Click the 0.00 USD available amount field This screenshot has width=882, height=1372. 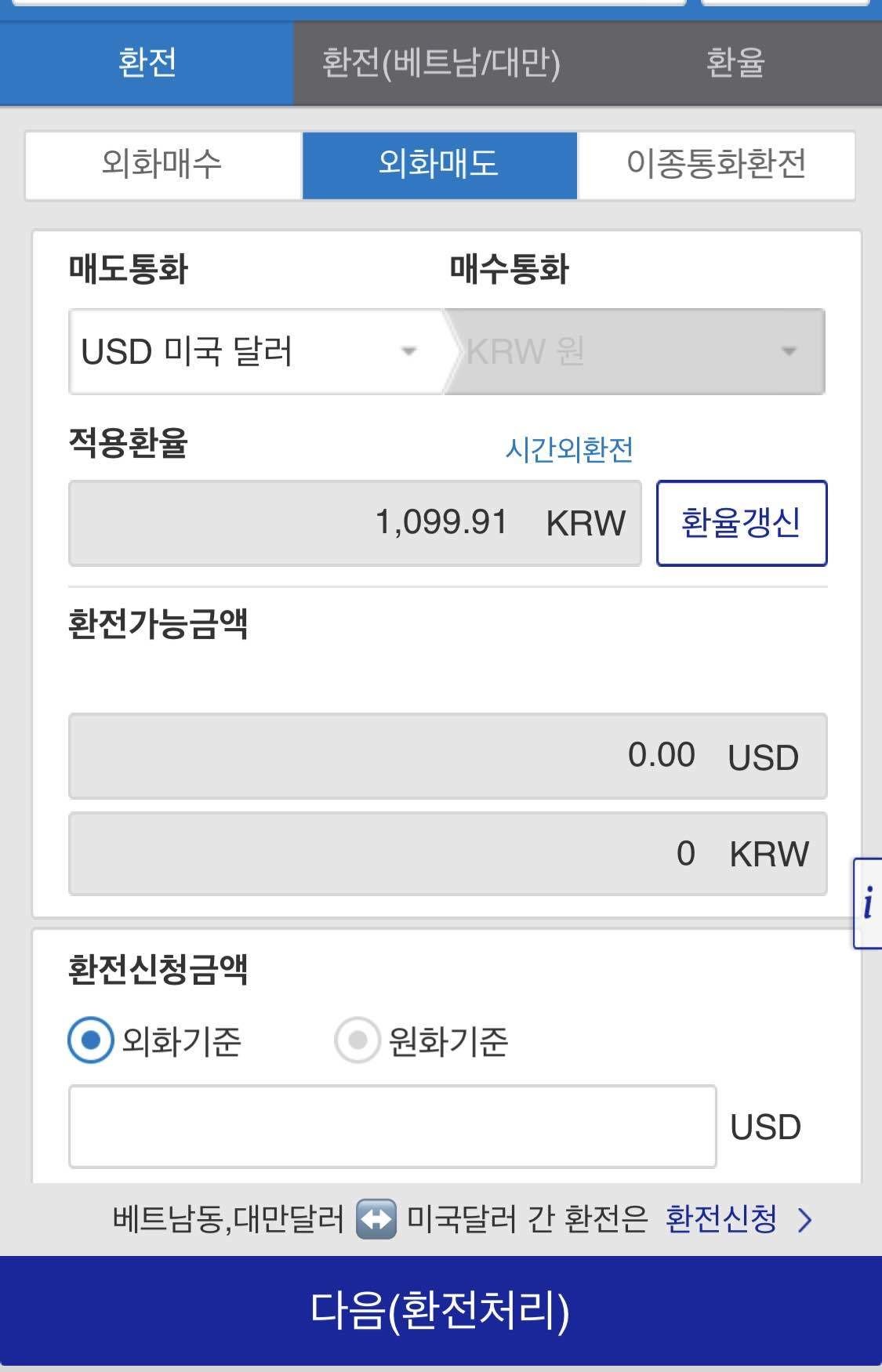447,755
